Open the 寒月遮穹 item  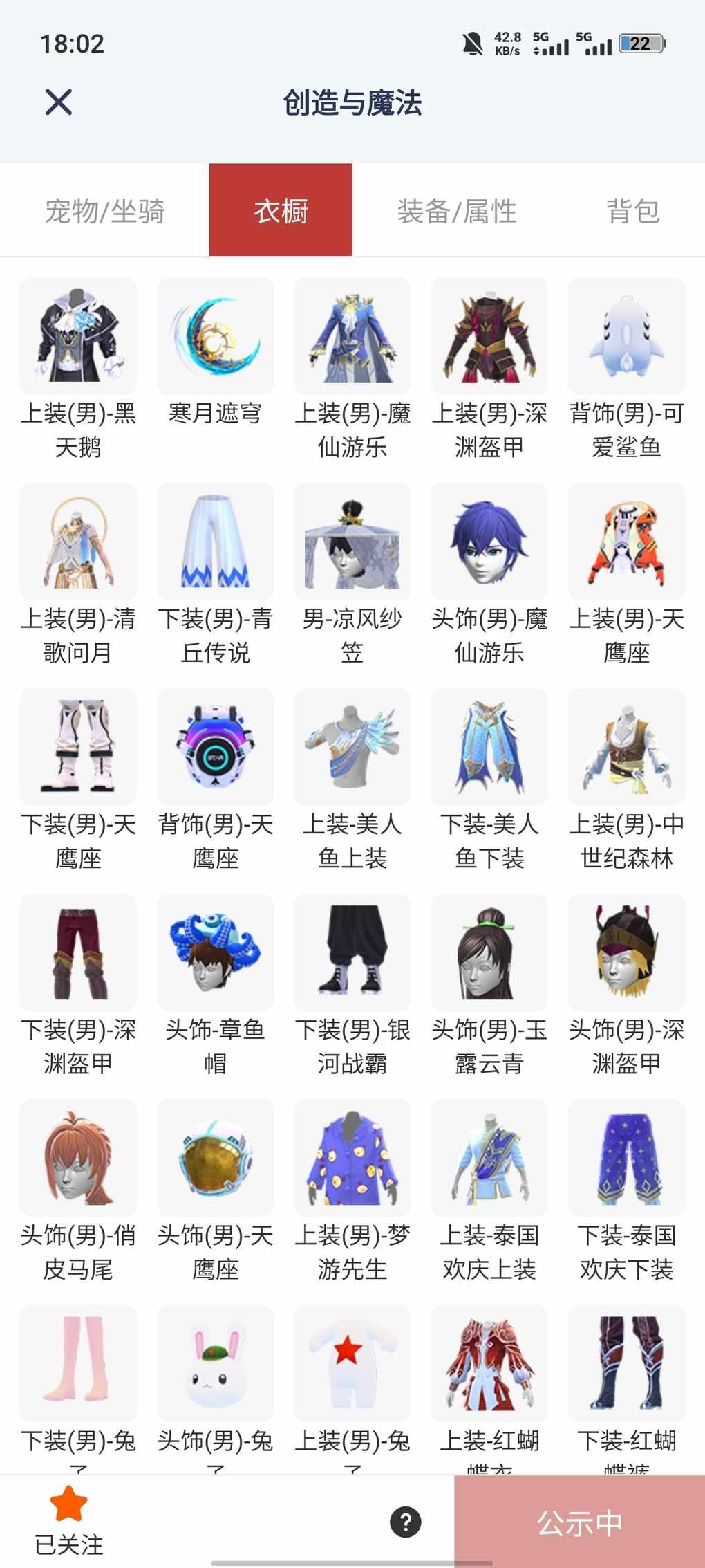pos(215,336)
